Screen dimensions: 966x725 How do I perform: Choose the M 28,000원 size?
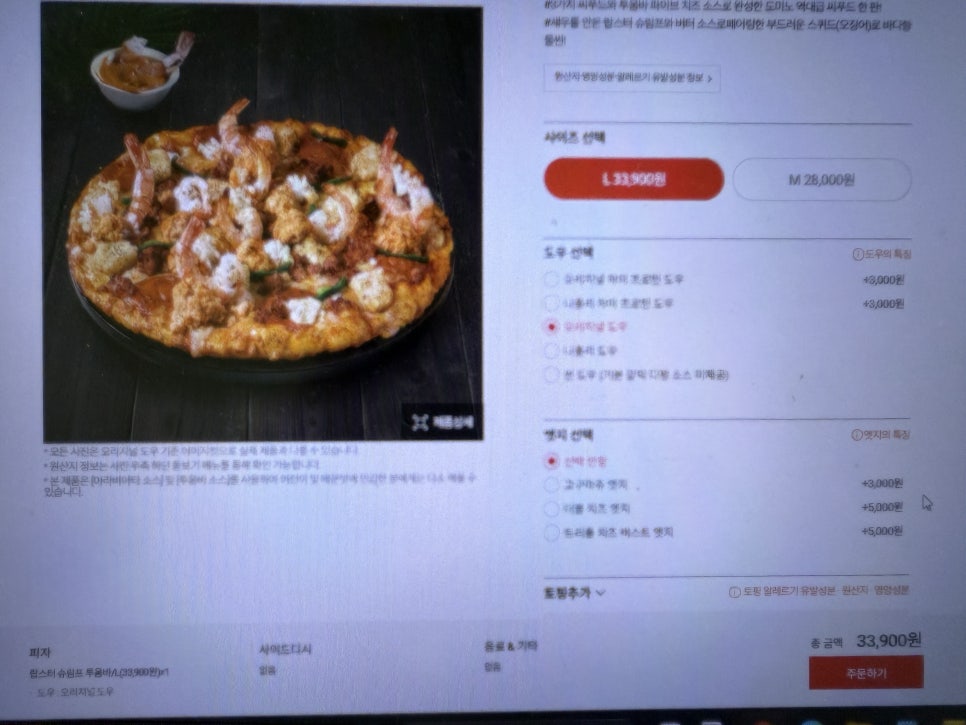point(821,180)
